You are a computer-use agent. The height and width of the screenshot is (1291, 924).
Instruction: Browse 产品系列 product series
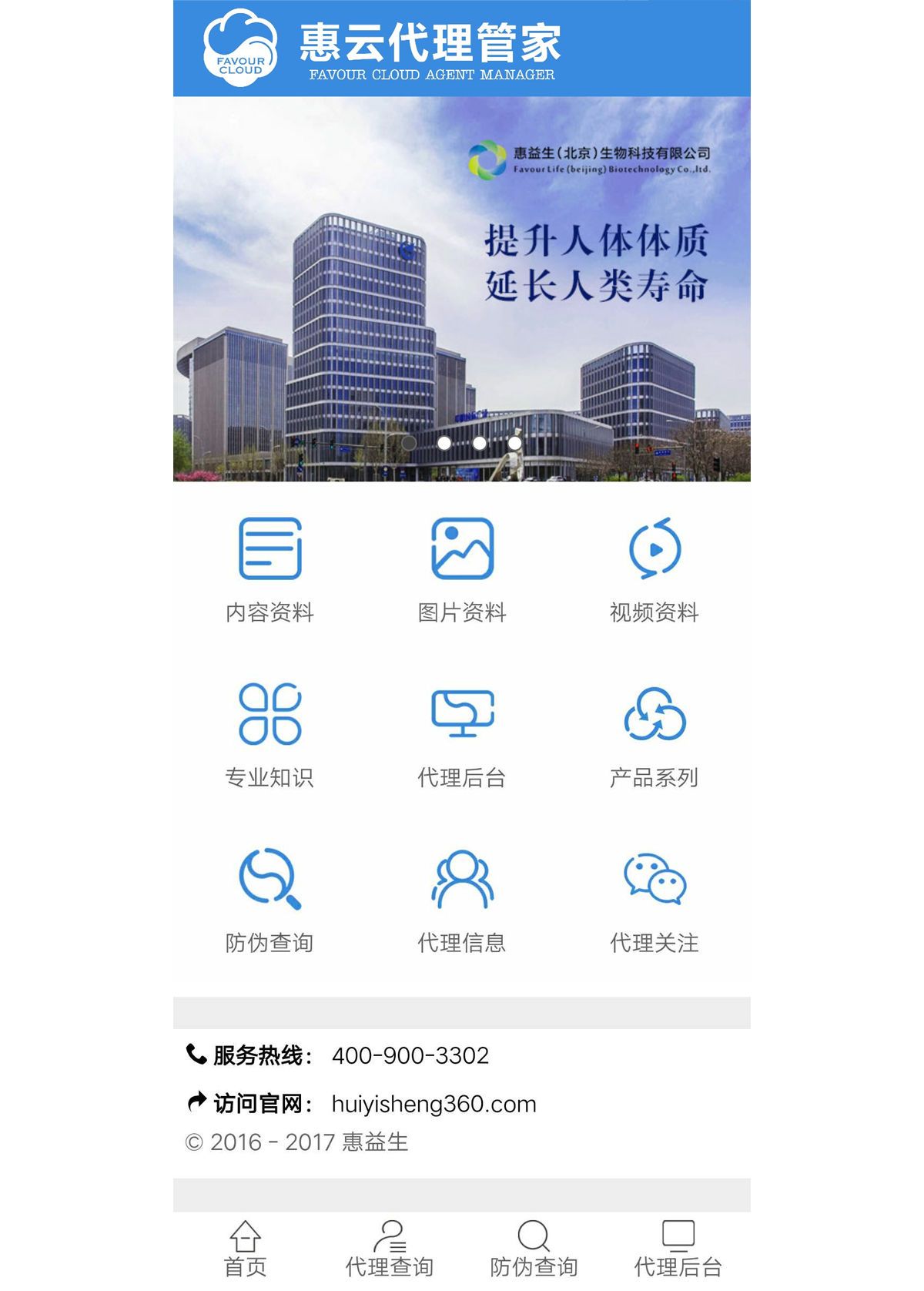tap(654, 734)
